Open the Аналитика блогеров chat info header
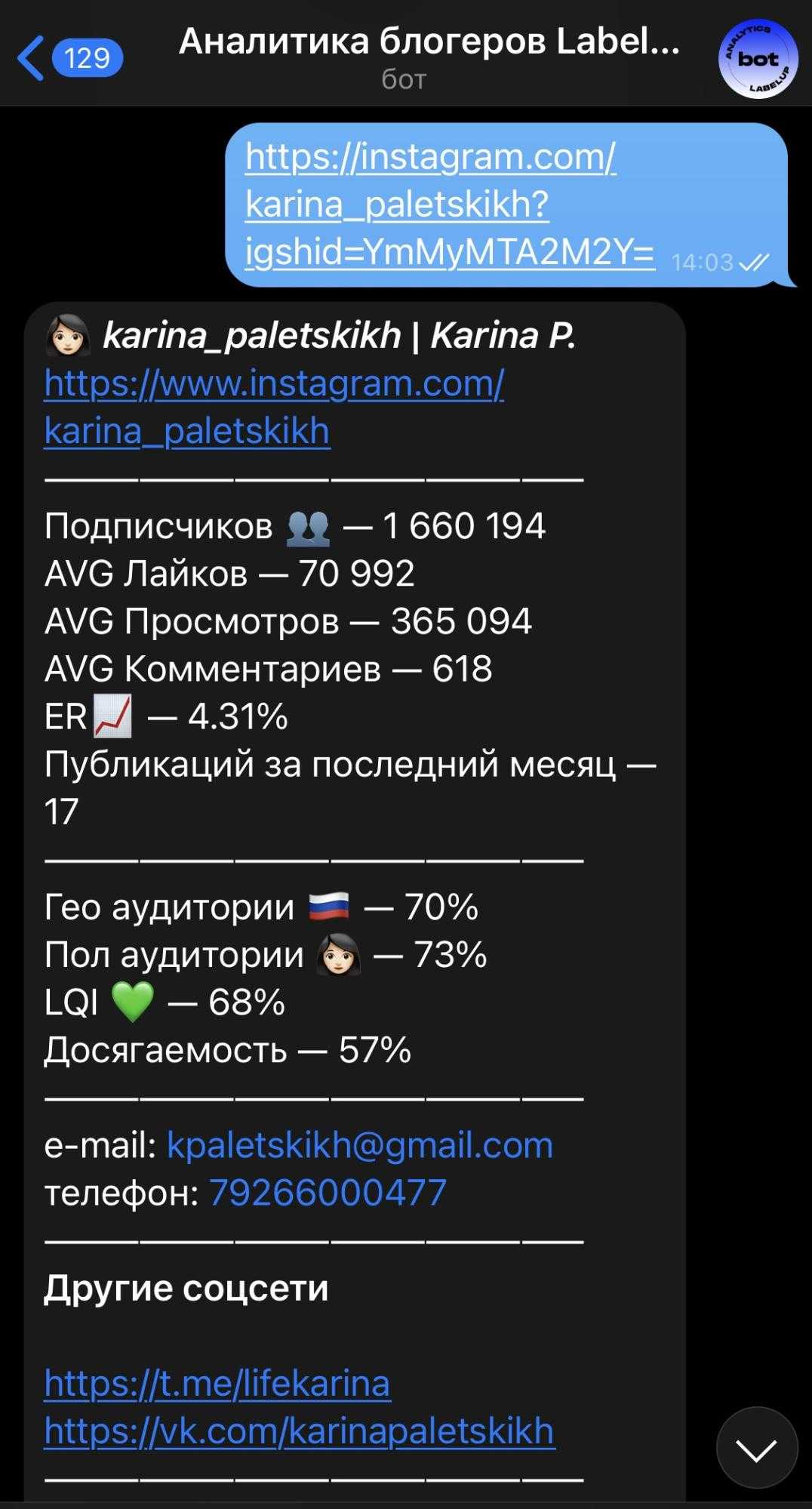 pos(428,57)
